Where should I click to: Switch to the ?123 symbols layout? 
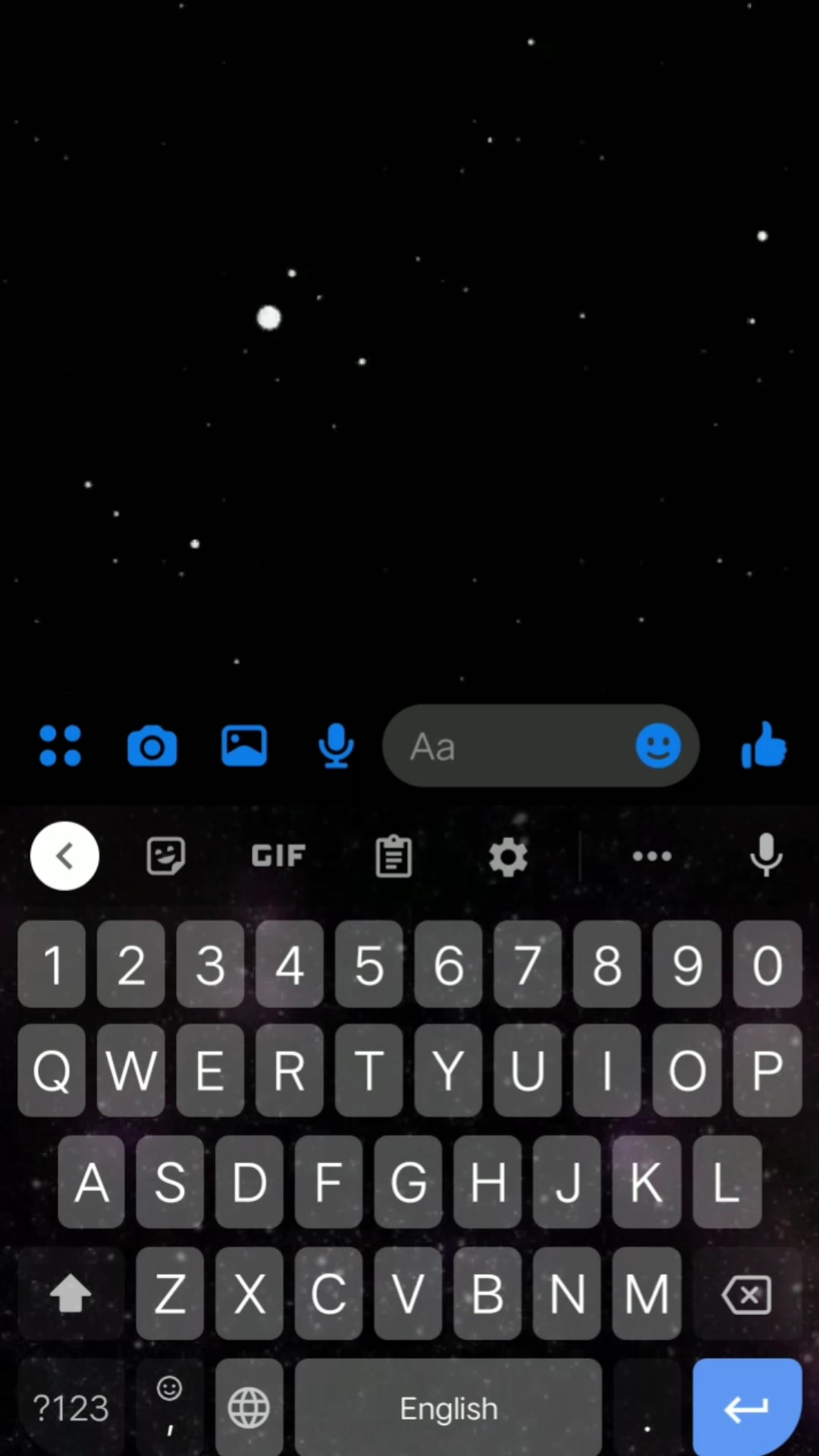click(71, 1408)
